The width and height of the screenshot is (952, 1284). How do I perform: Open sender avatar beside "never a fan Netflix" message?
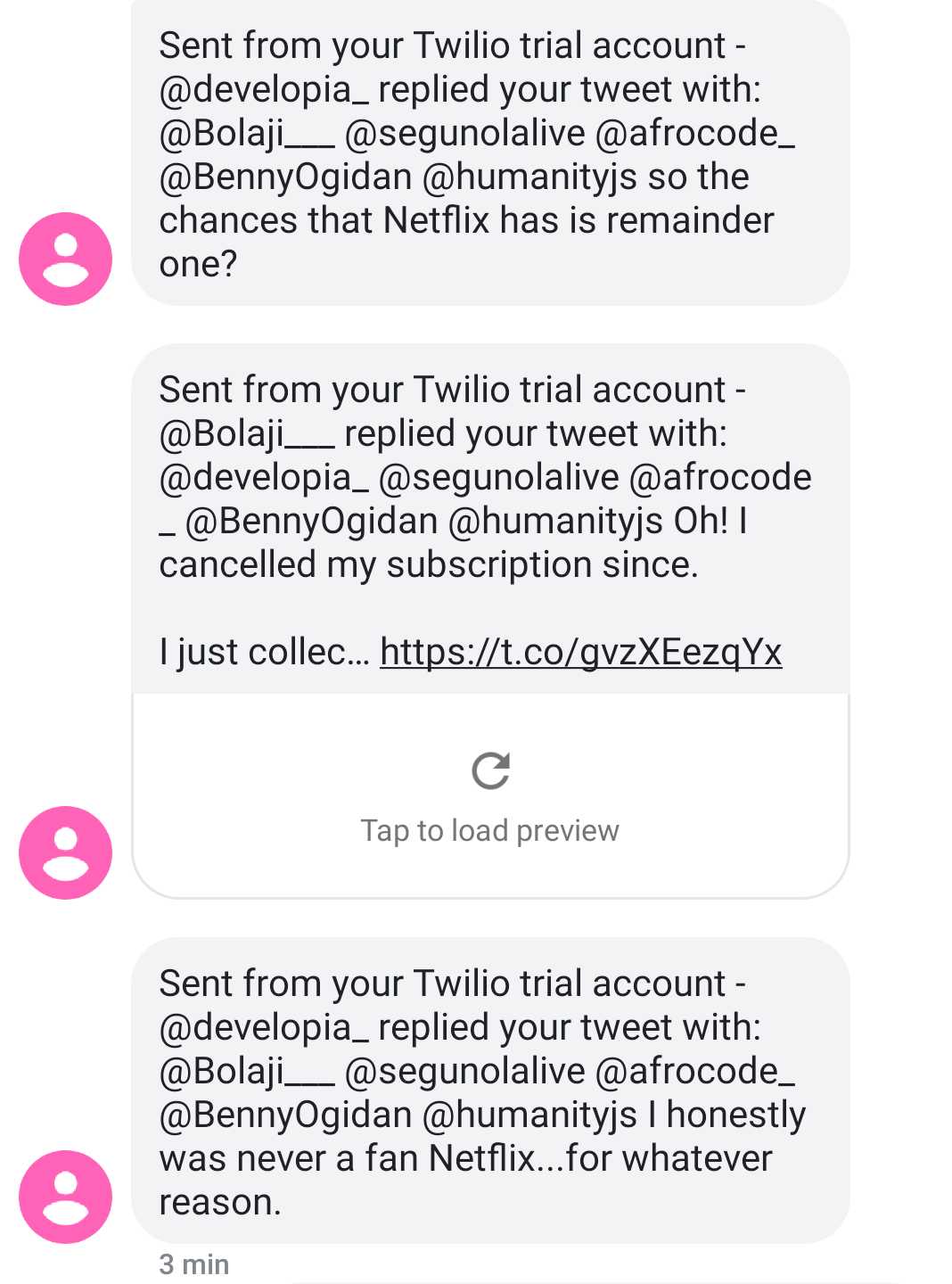click(65, 1197)
